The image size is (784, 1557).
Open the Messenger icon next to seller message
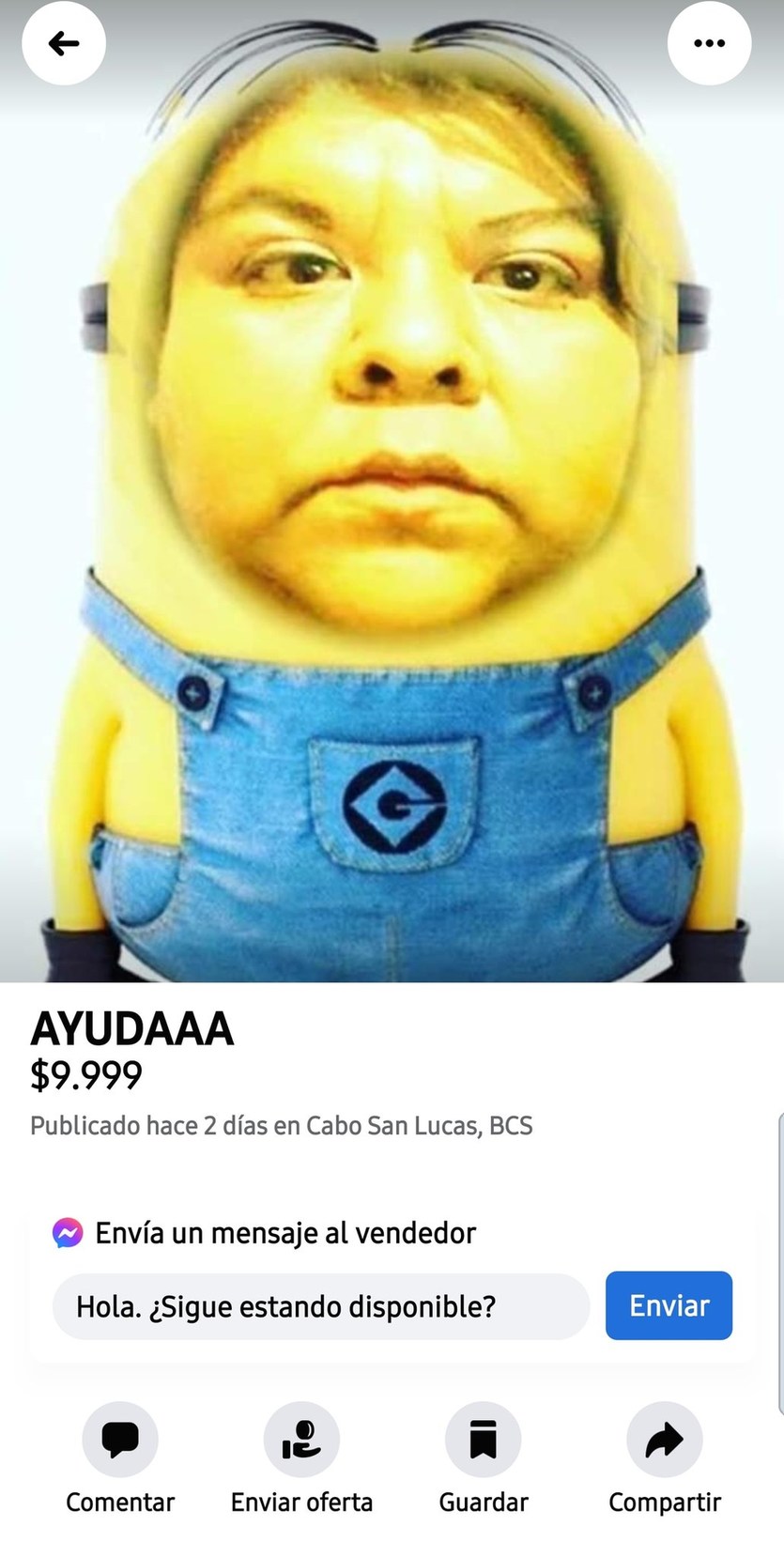point(66,1232)
